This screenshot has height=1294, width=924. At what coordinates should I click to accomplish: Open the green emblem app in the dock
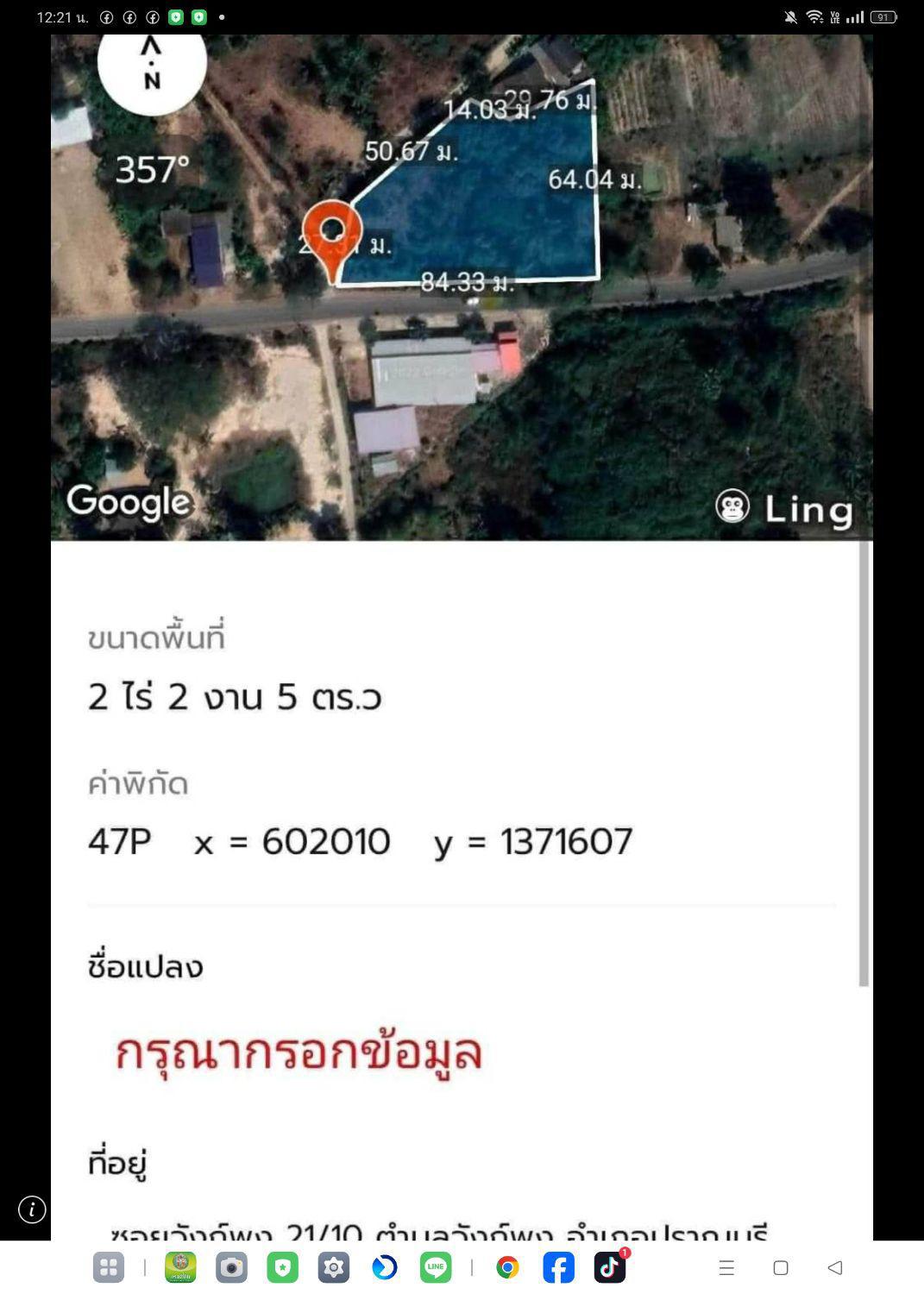(x=180, y=1267)
